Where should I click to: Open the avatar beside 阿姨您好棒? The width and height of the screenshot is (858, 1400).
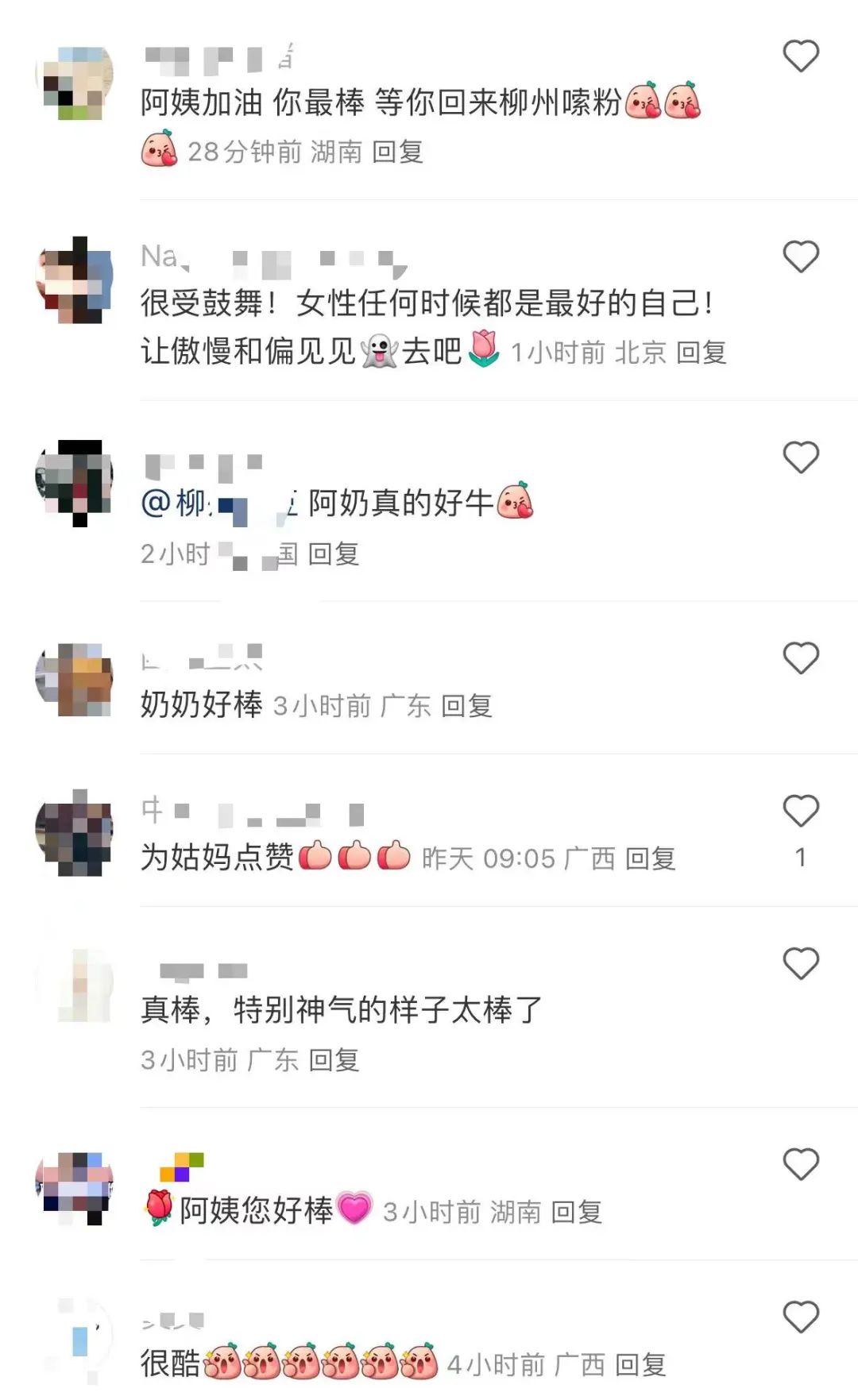click(75, 1188)
